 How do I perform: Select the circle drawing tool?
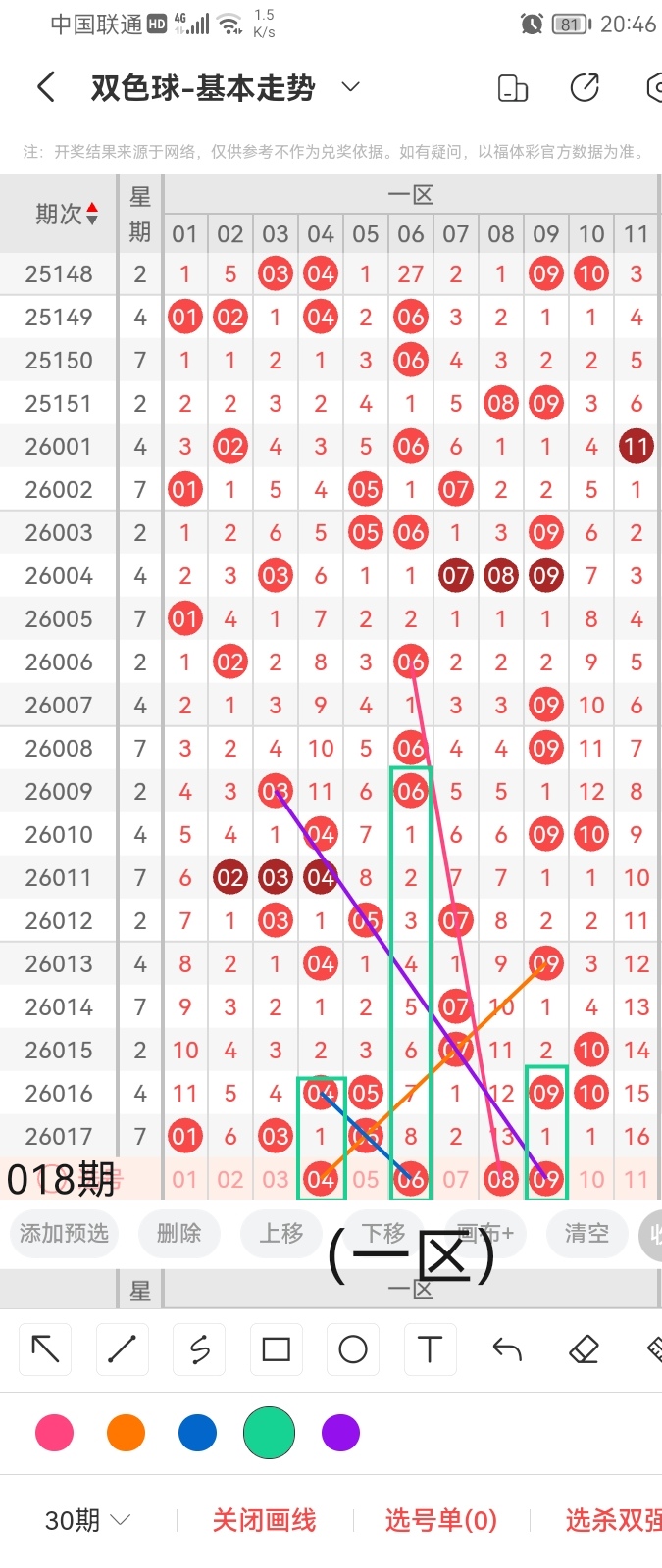(x=353, y=1349)
